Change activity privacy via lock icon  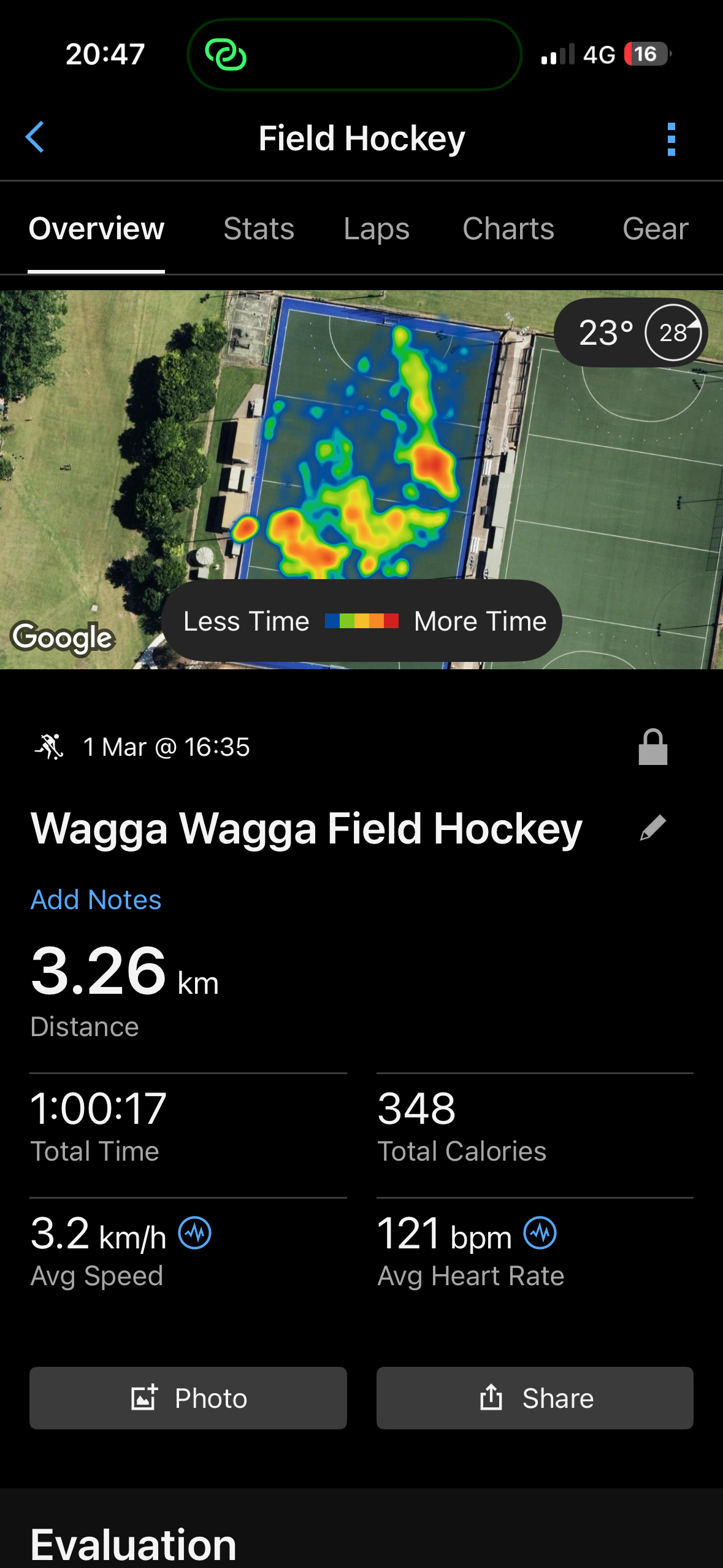652,747
